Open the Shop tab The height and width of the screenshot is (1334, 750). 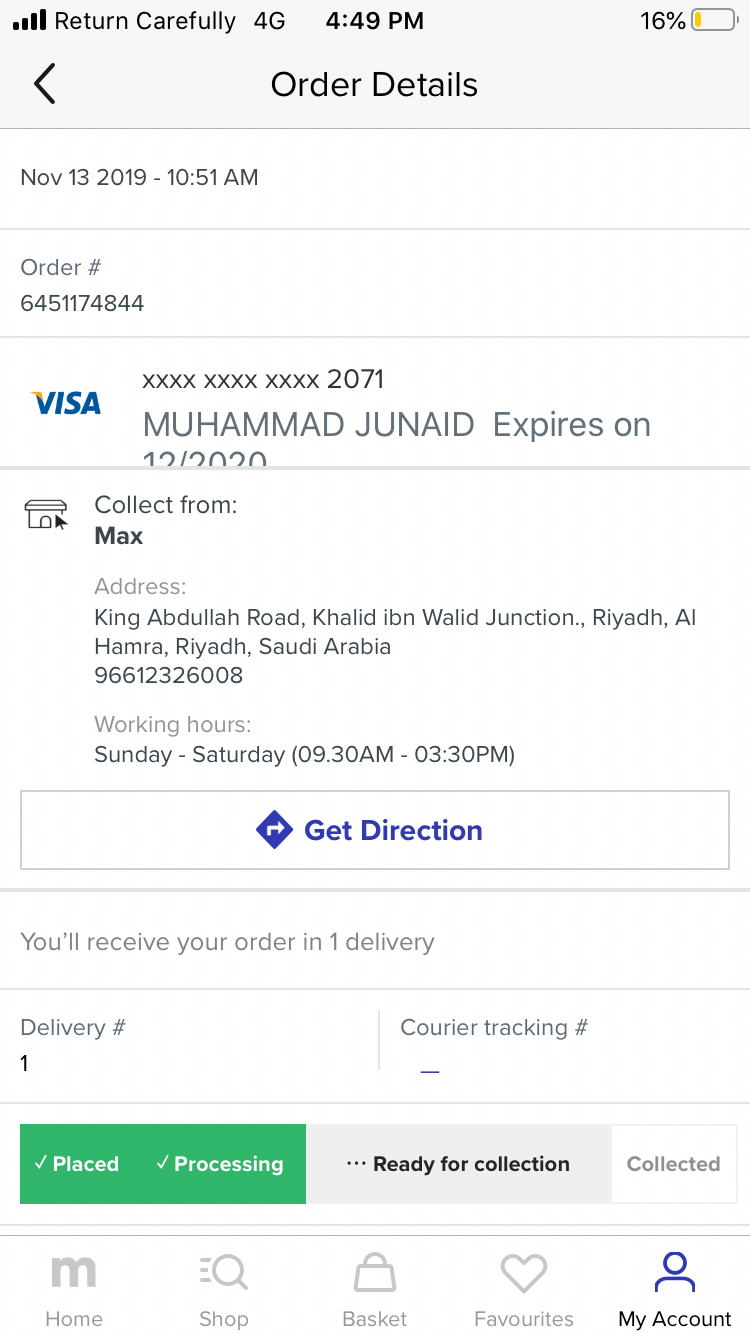pos(223,1290)
